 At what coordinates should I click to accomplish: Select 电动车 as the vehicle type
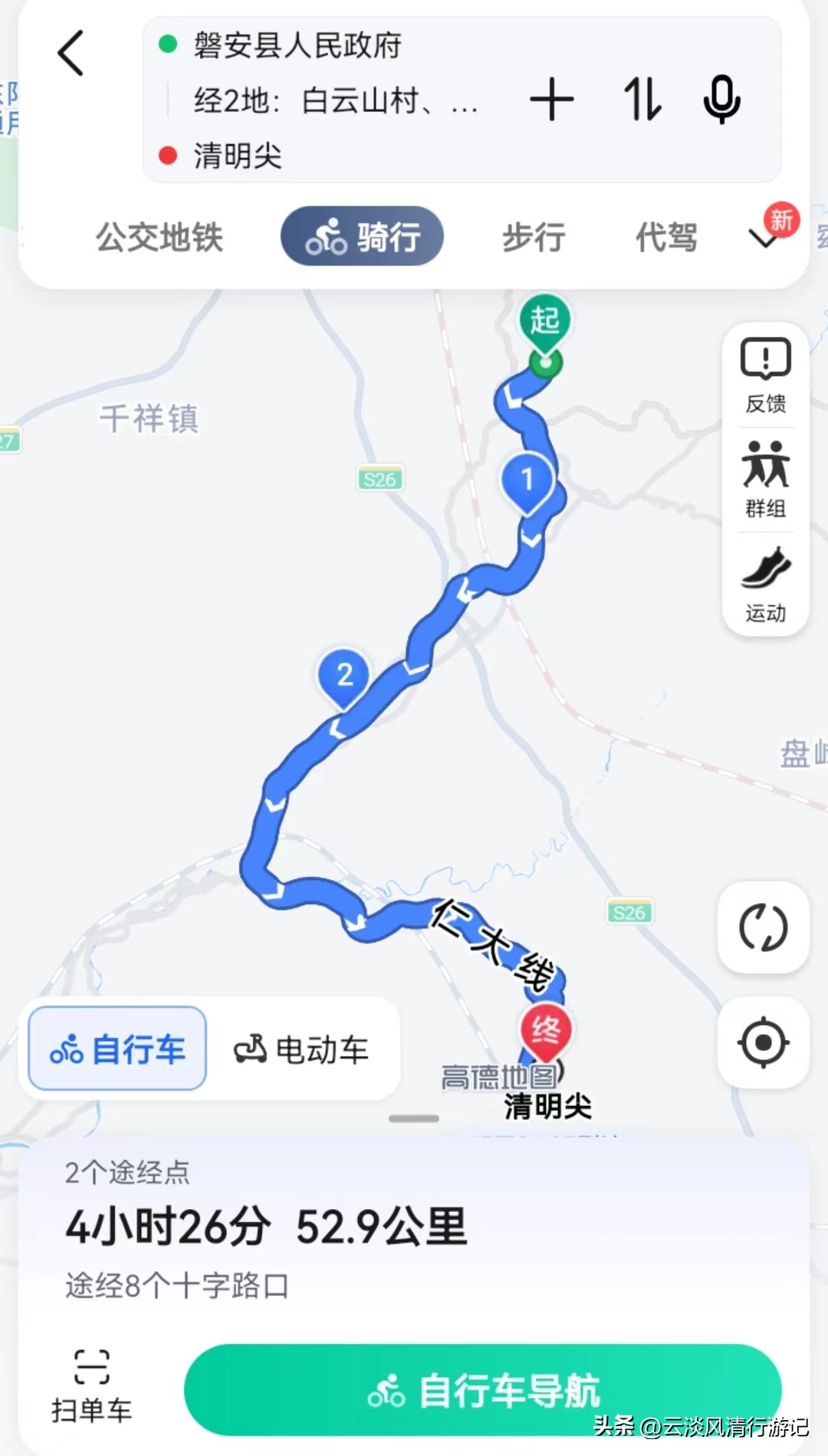304,1049
